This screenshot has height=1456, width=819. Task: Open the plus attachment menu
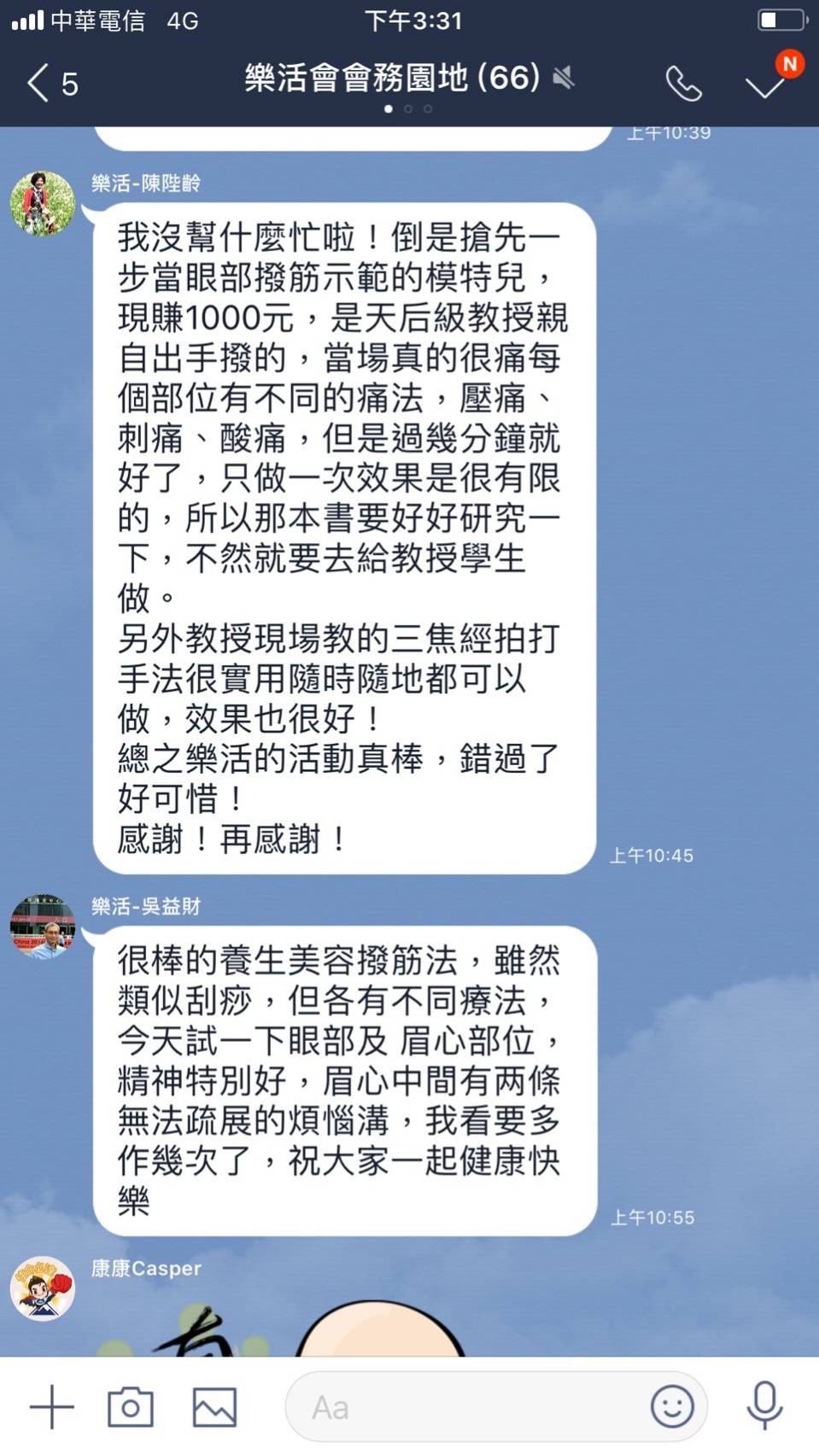point(52,1406)
